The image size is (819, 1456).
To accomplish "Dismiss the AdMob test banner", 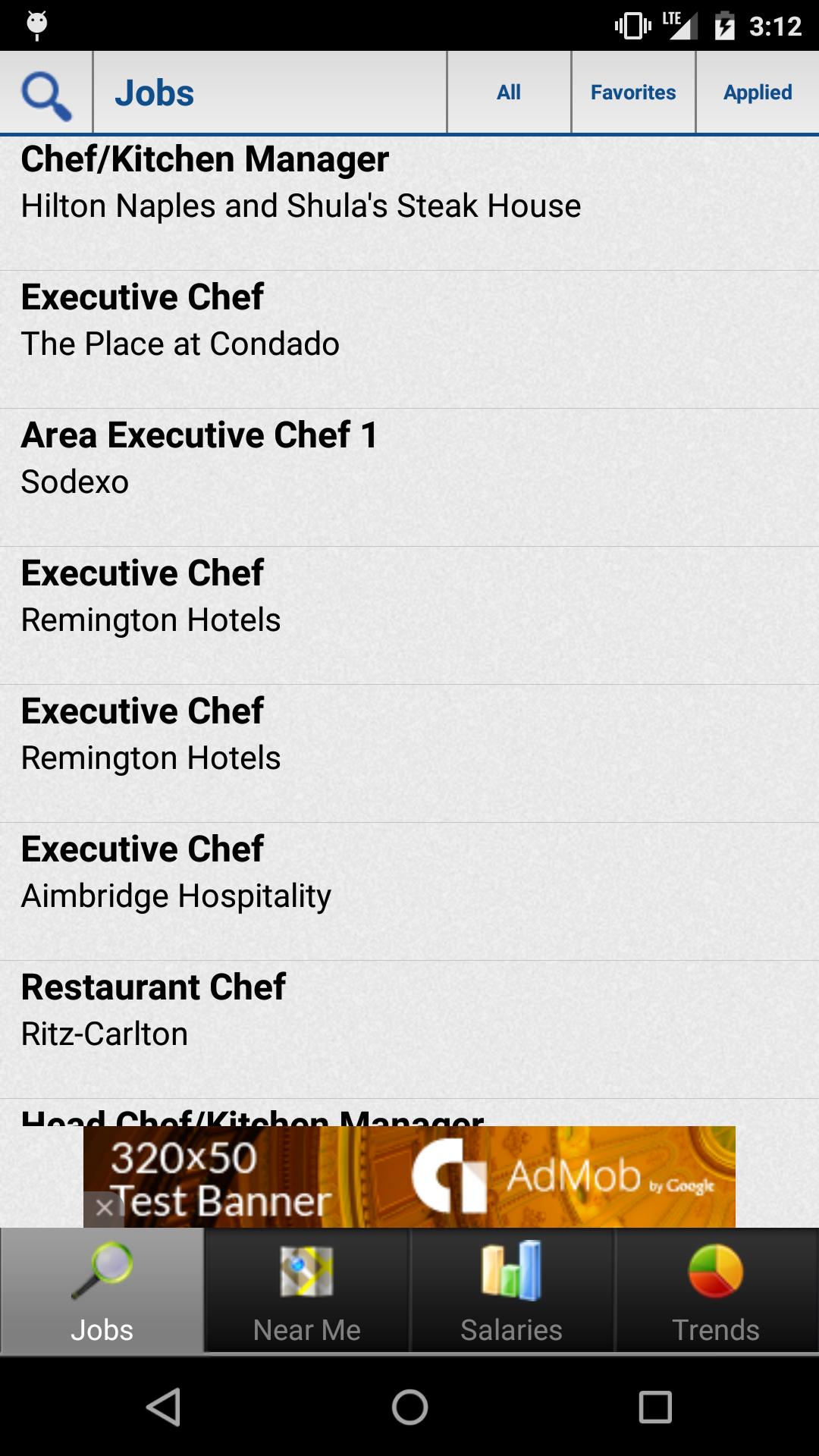I will point(105,1207).
